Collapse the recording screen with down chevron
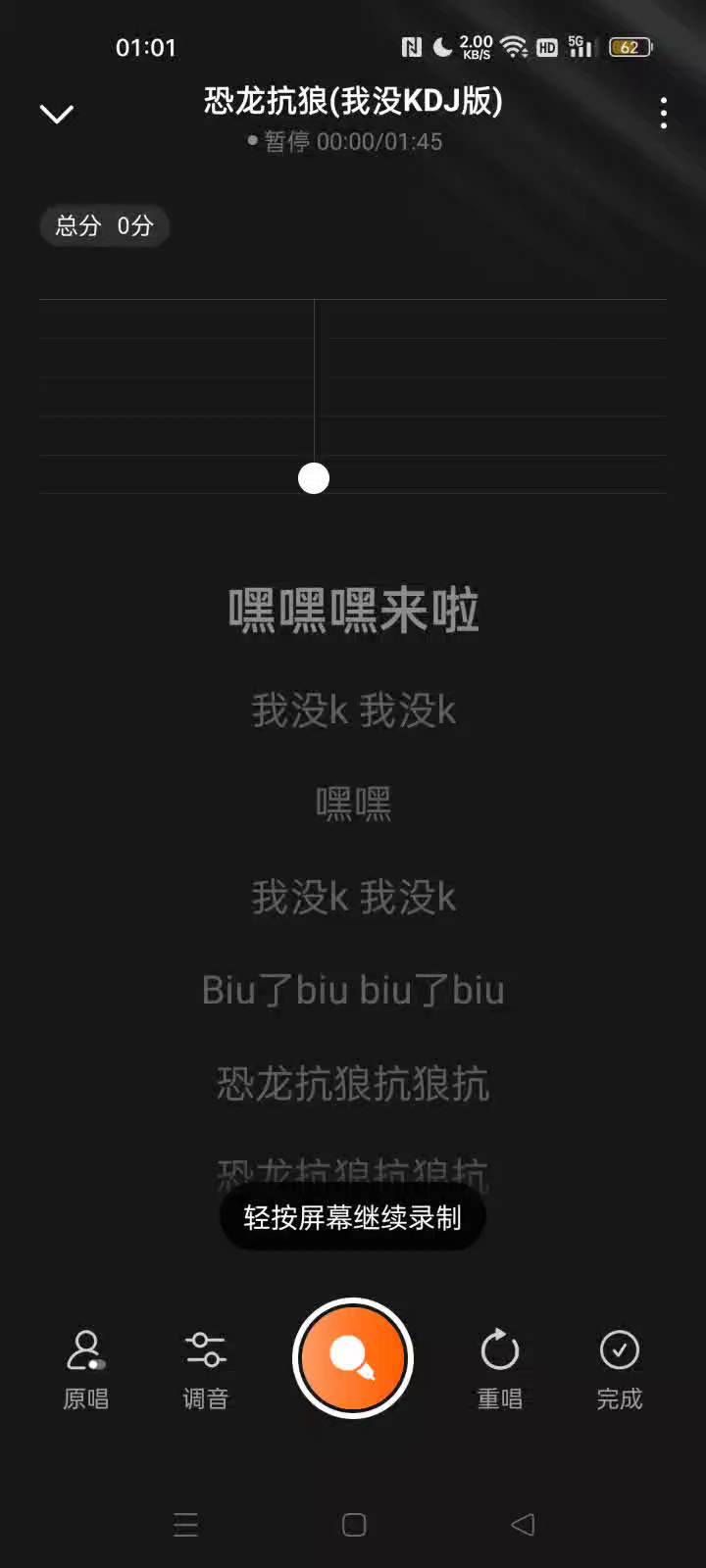Screen dimensions: 706x1568 coord(57,114)
